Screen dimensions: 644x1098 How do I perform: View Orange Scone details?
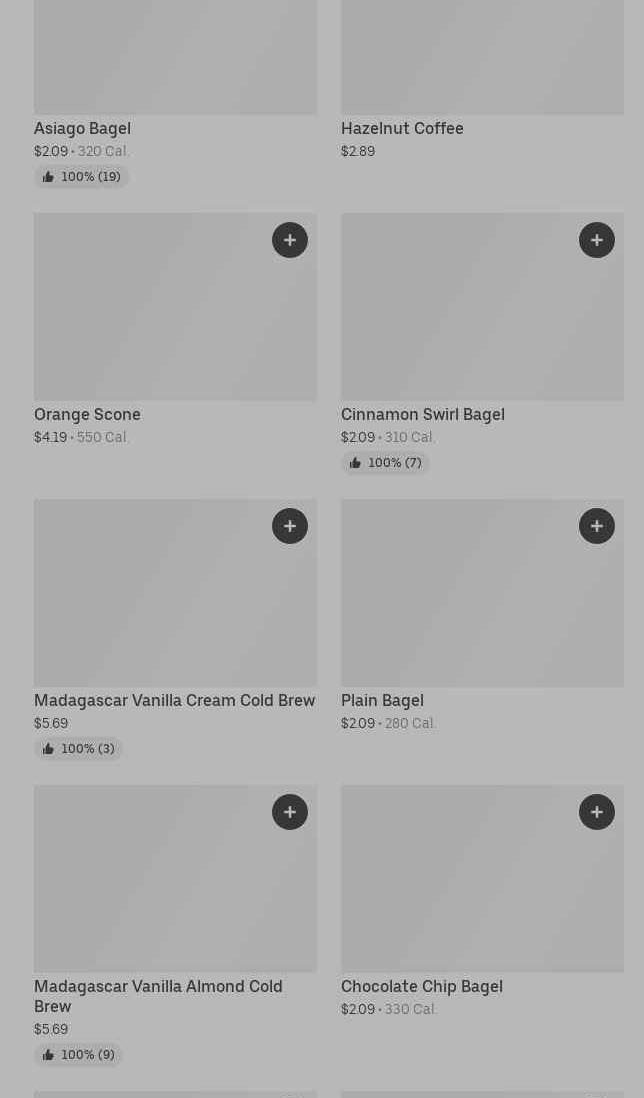coord(87,414)
